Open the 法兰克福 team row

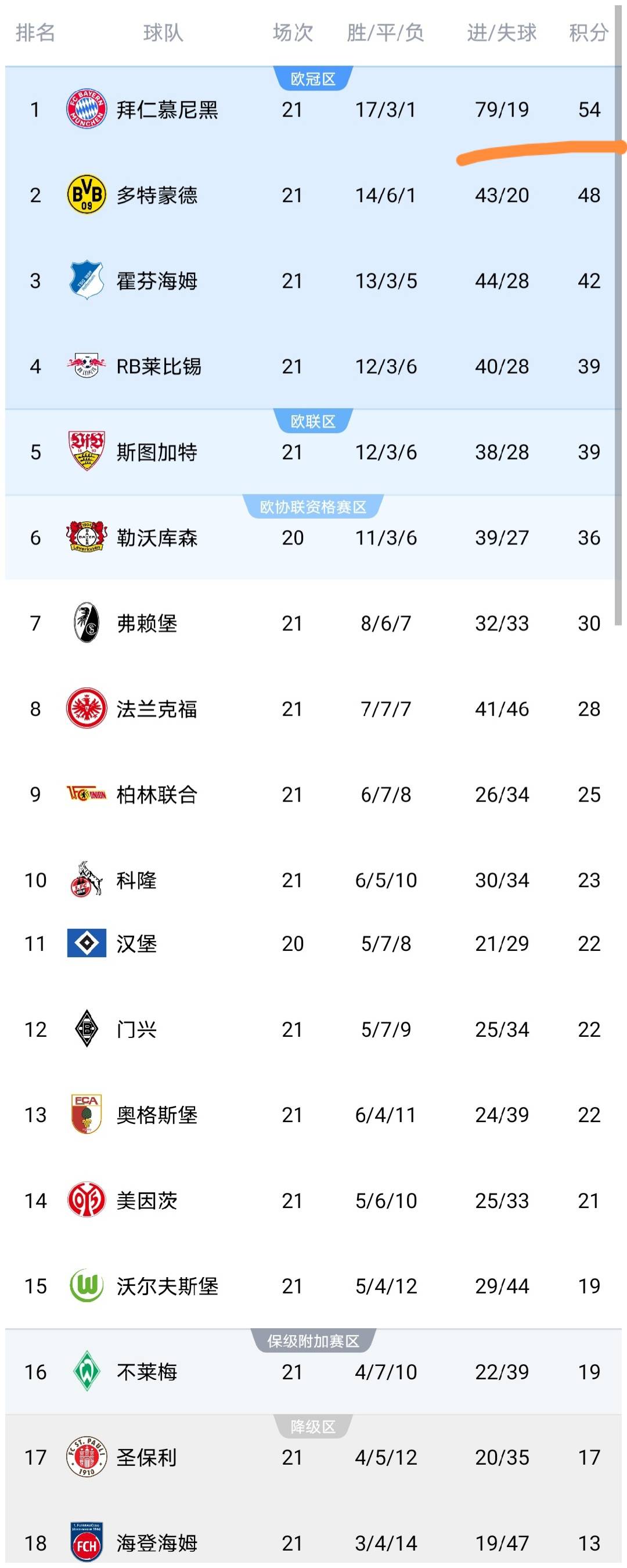pos(157,709)
